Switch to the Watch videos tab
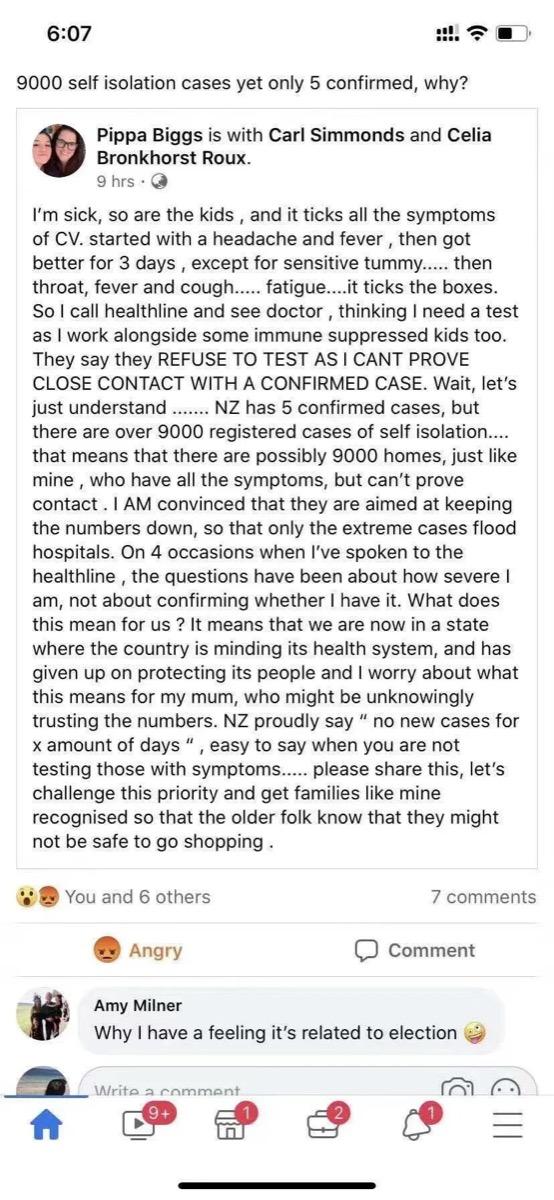This screenshot has width=554, height=1200. tap(138, 1124)
